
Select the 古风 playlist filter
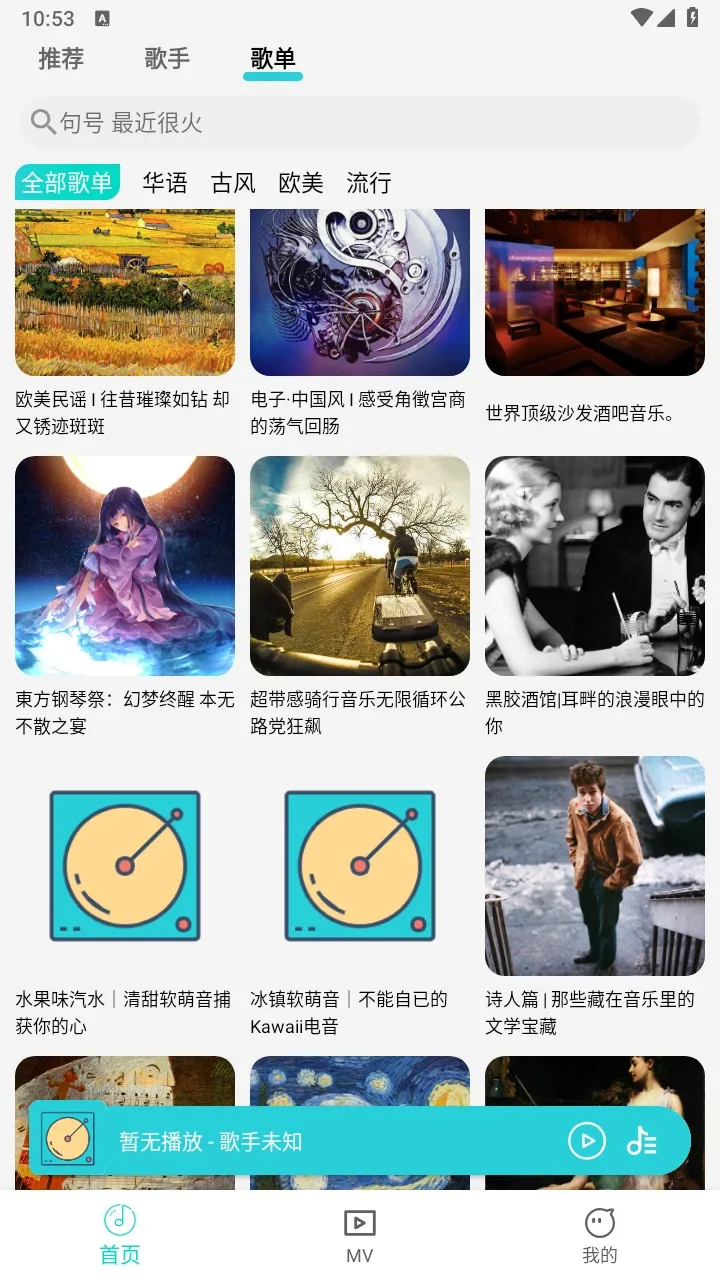click(x=233, y=183)
